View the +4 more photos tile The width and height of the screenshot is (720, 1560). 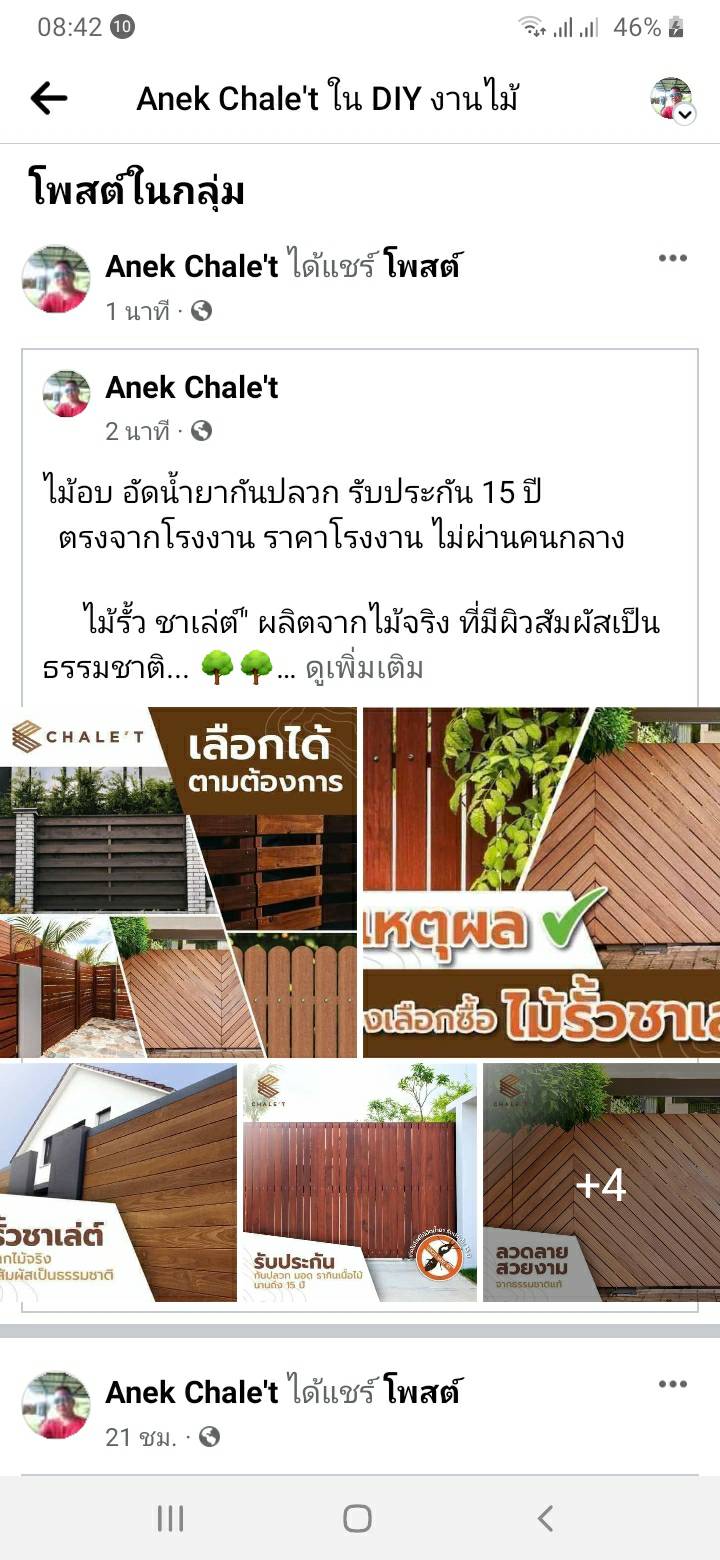click(600, 1183)
